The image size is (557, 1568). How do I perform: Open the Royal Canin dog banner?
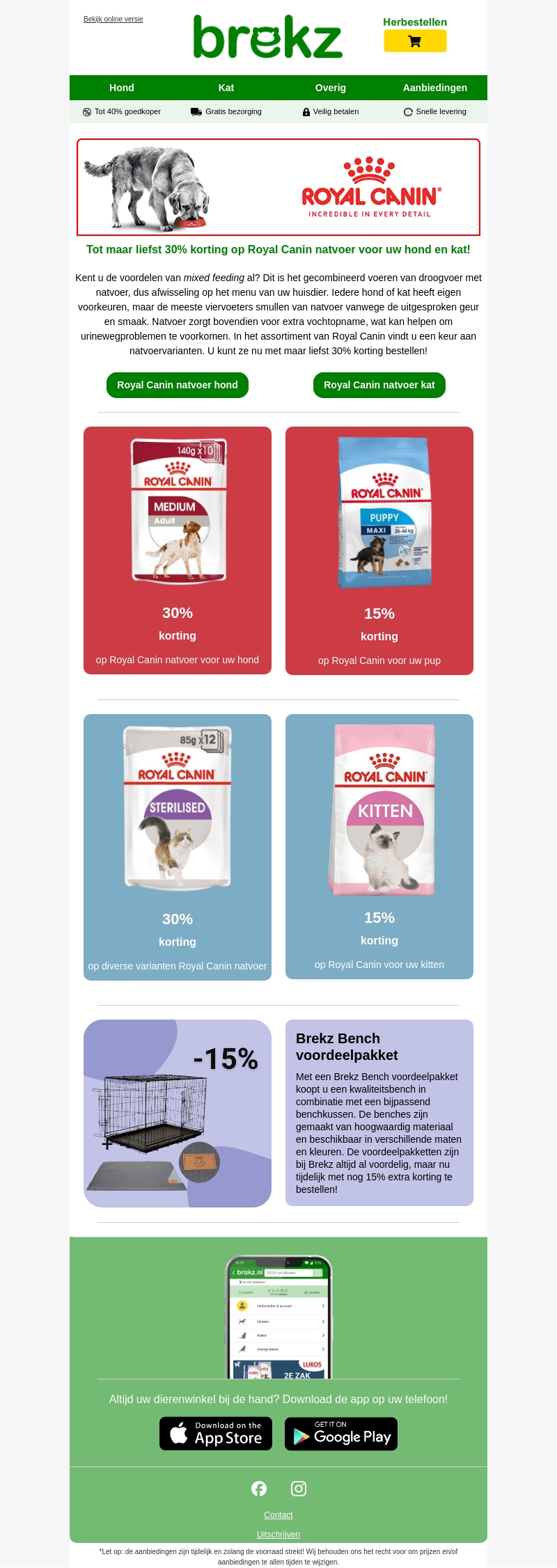[278, 187]
